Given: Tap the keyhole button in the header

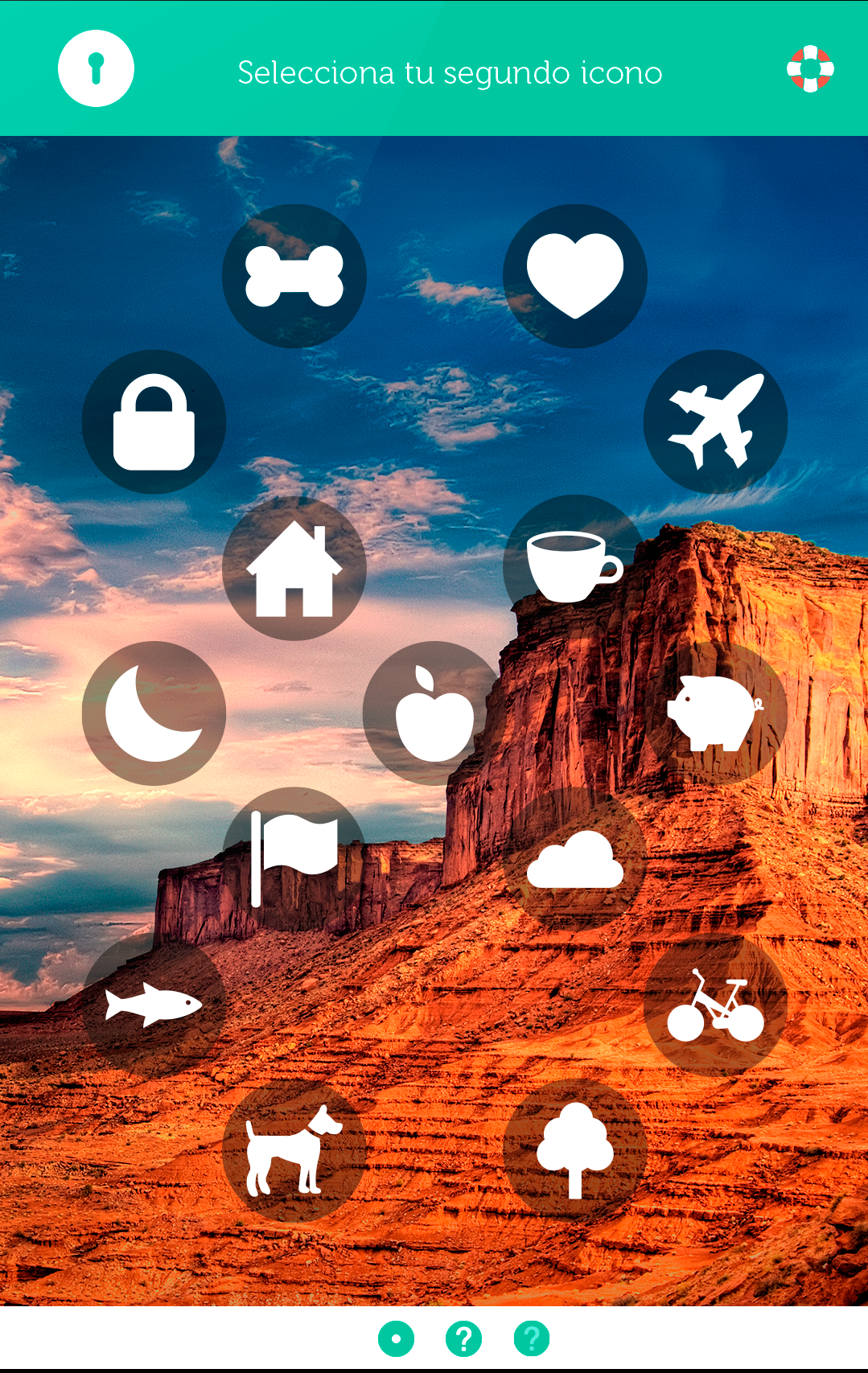Looking at the screenshot, I should pos(96,69).
